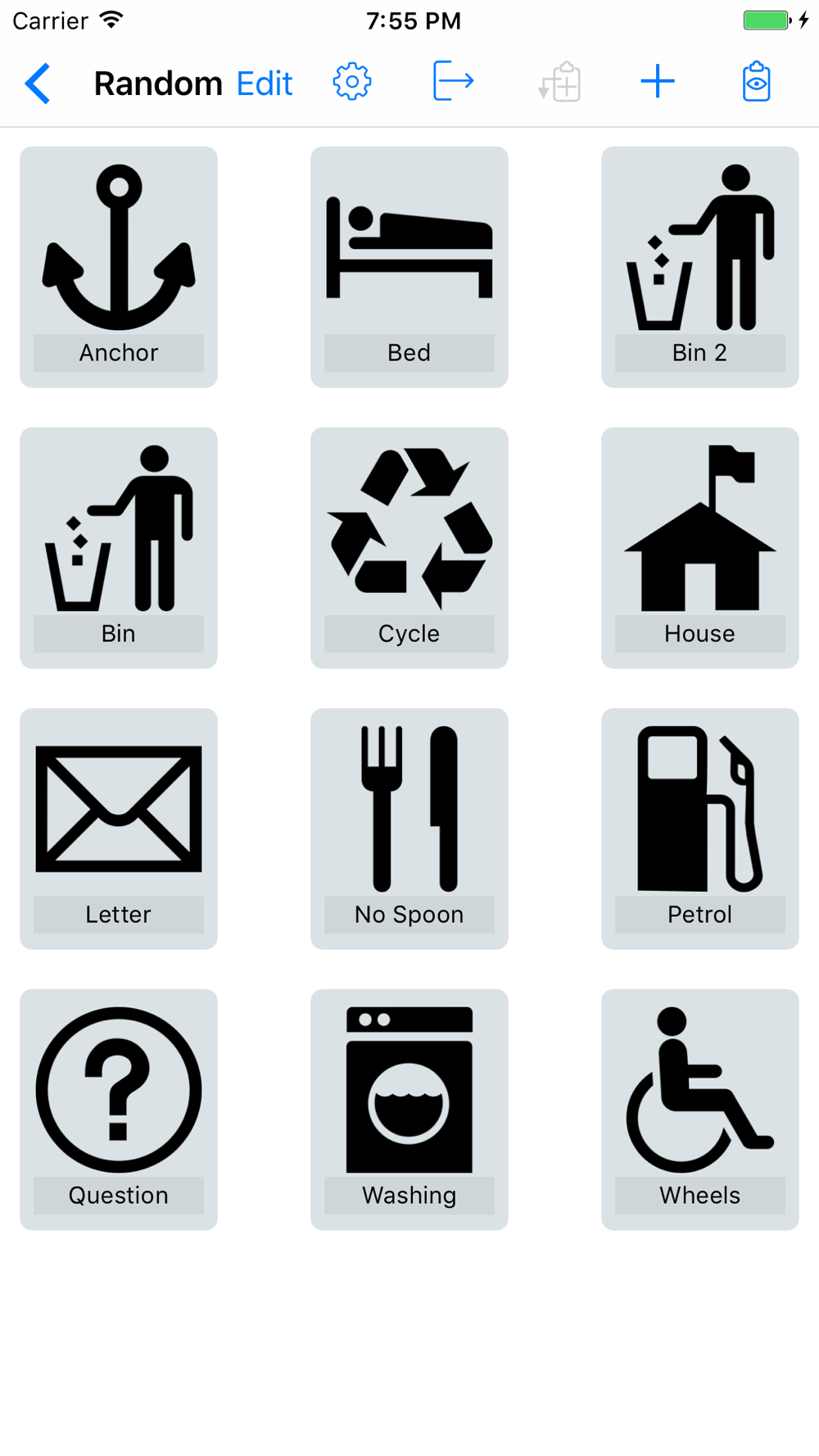Tap the No Spoon card

pos(409,829)
